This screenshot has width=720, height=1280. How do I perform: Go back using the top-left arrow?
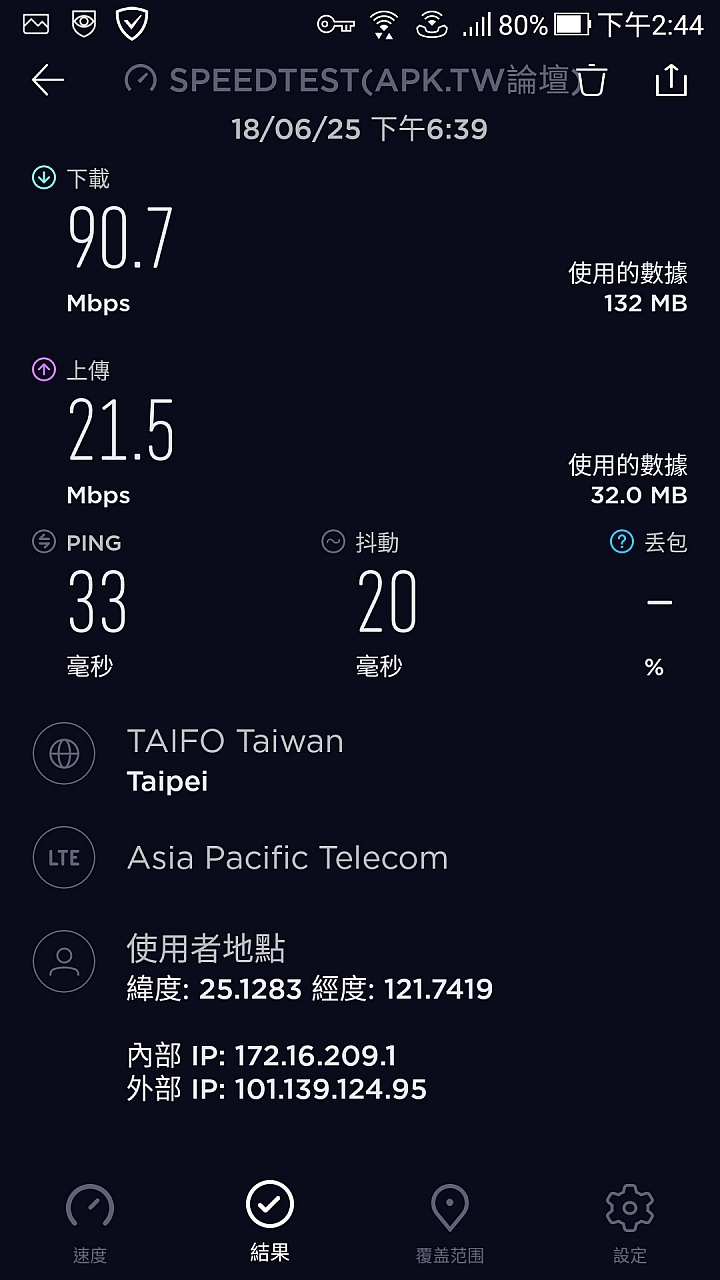(47, 80)
